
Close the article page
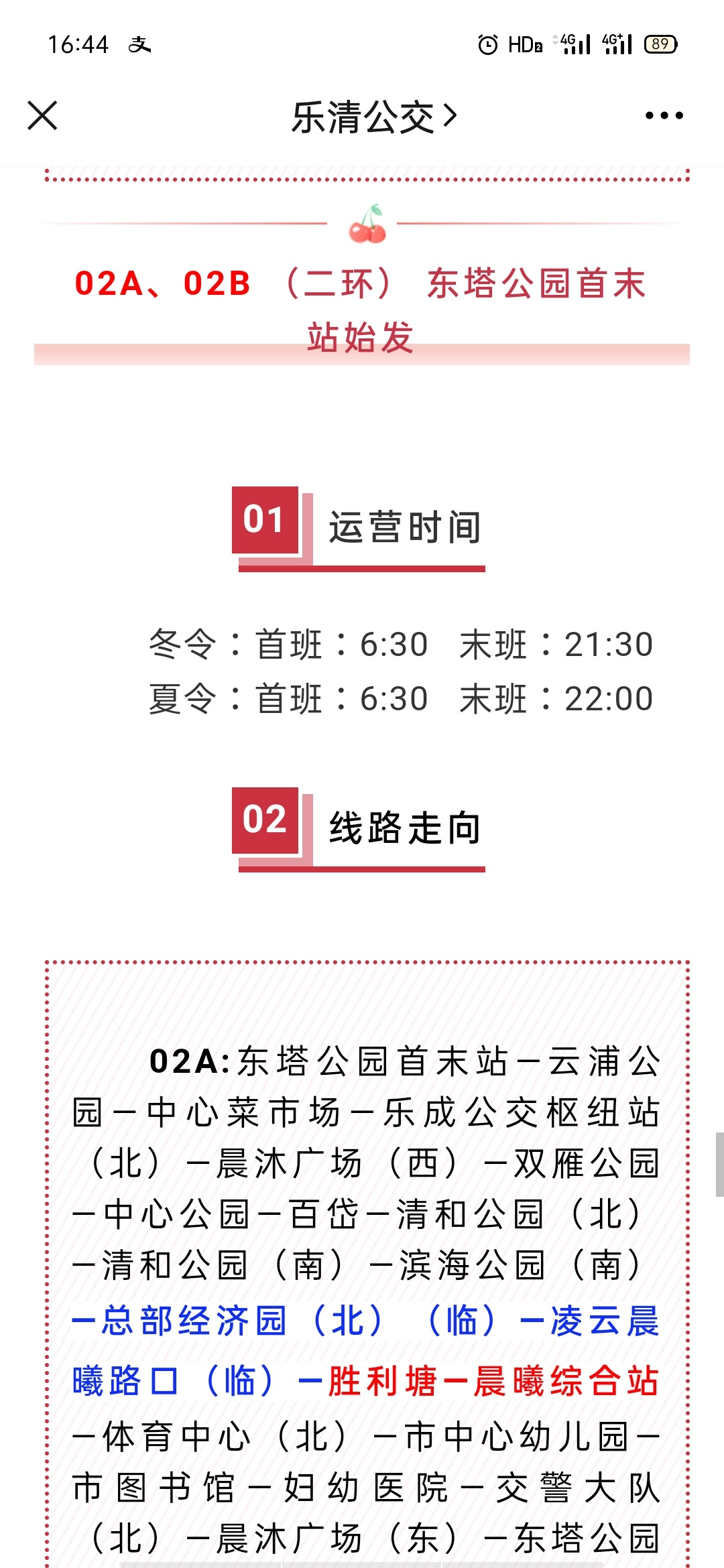42,115
